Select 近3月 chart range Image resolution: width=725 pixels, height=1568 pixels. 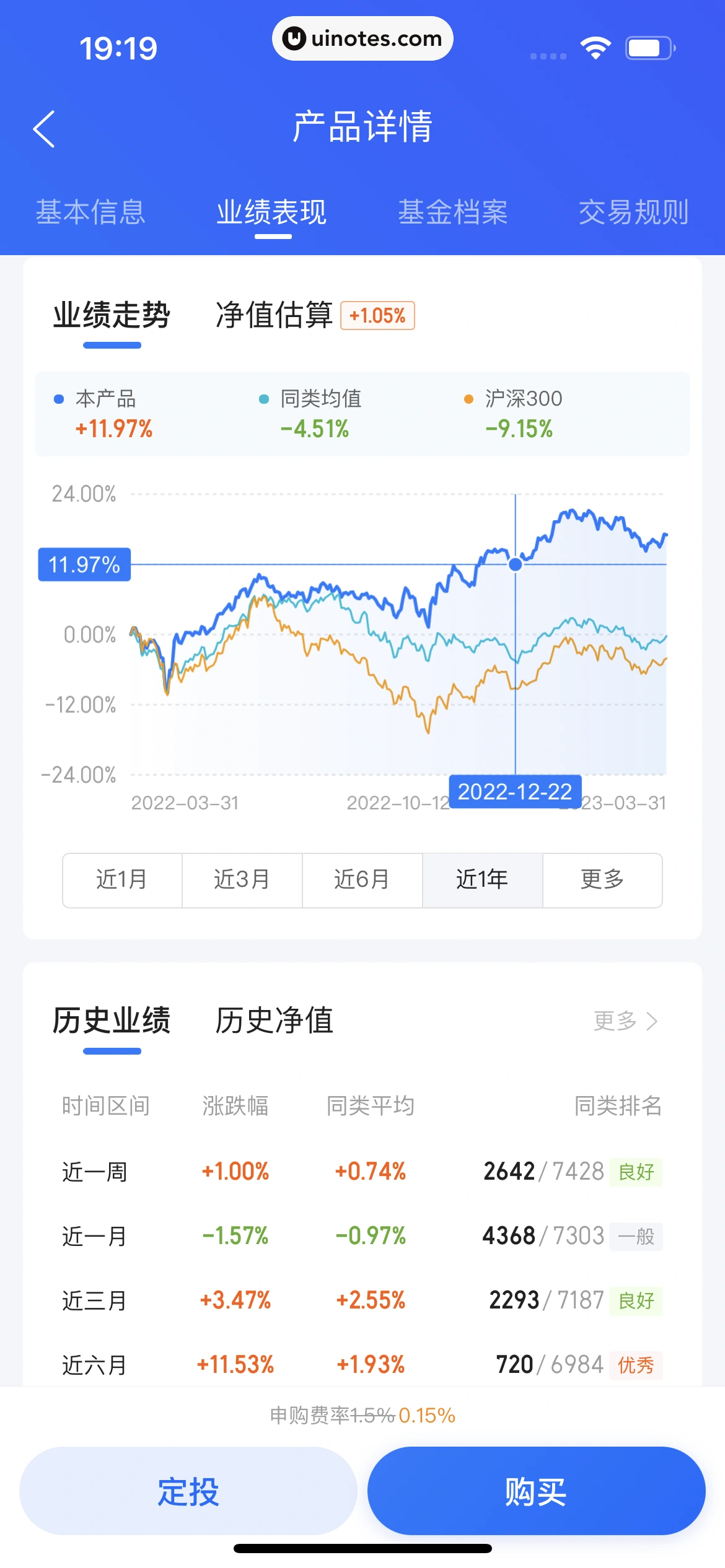[242, 880]
